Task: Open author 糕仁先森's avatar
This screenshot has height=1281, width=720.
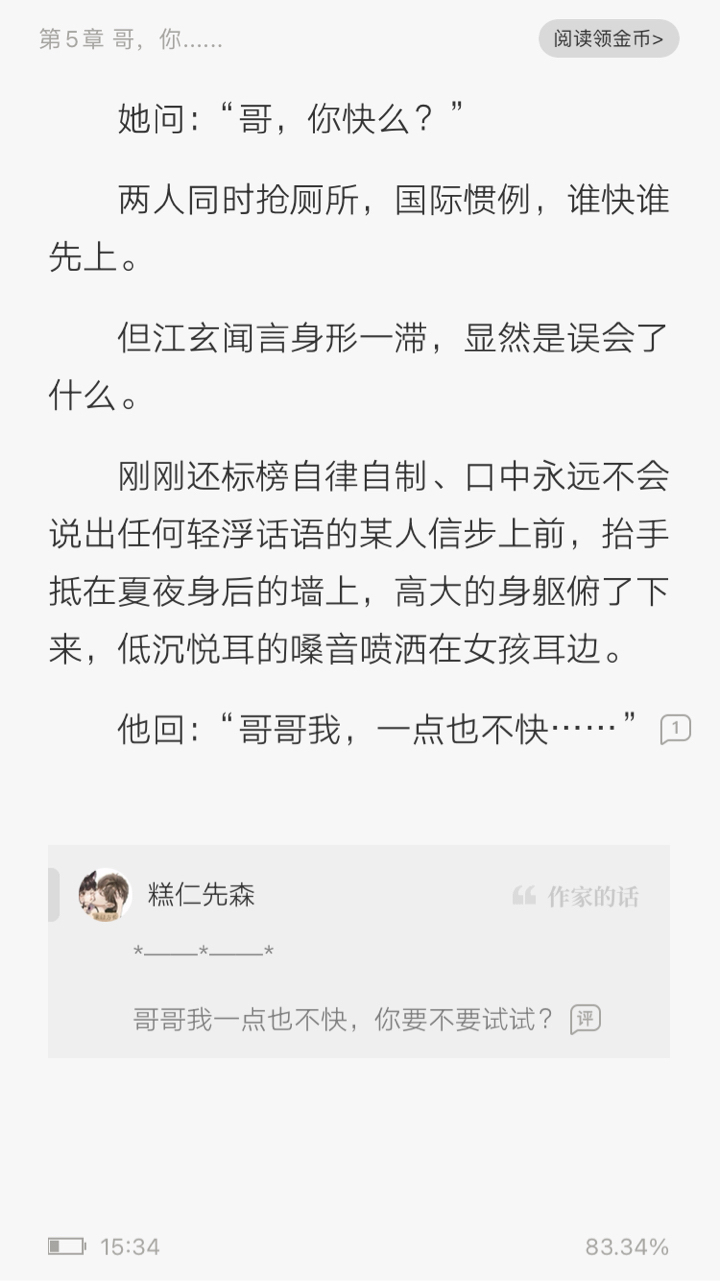Action: (105, 894)
